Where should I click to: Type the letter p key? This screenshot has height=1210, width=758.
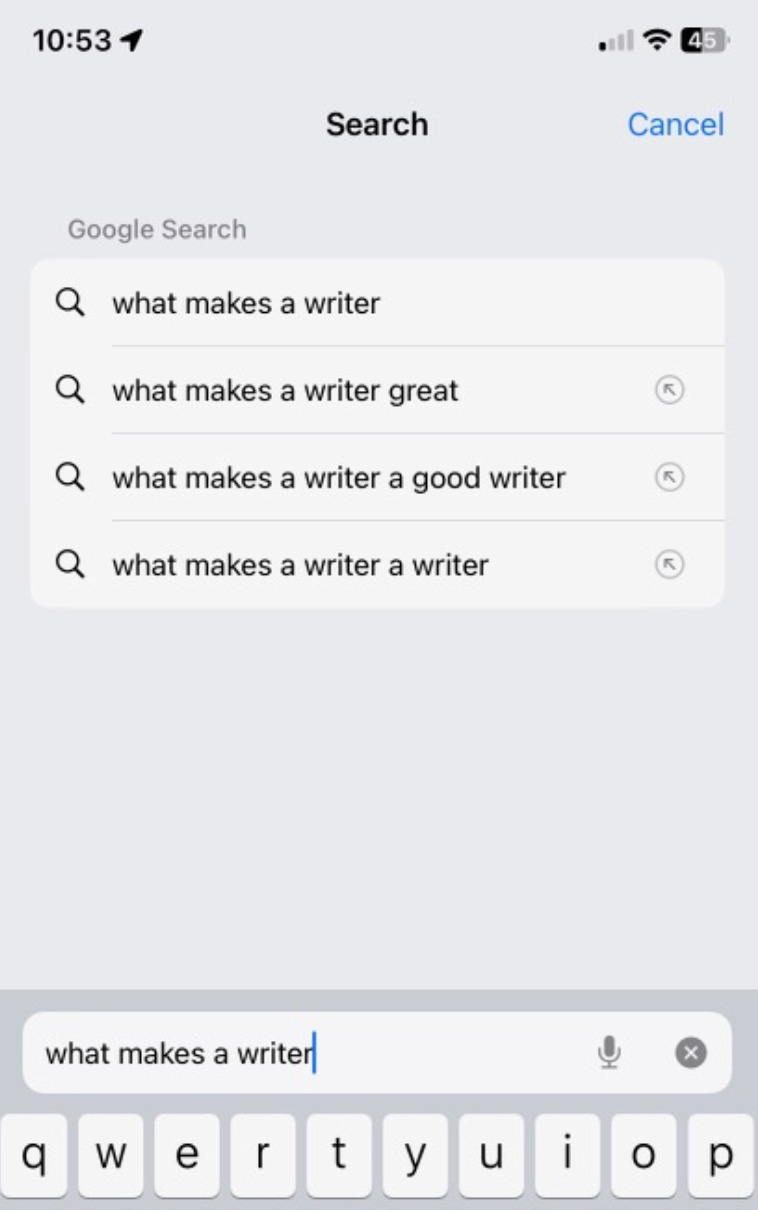tap(720, 1156)
